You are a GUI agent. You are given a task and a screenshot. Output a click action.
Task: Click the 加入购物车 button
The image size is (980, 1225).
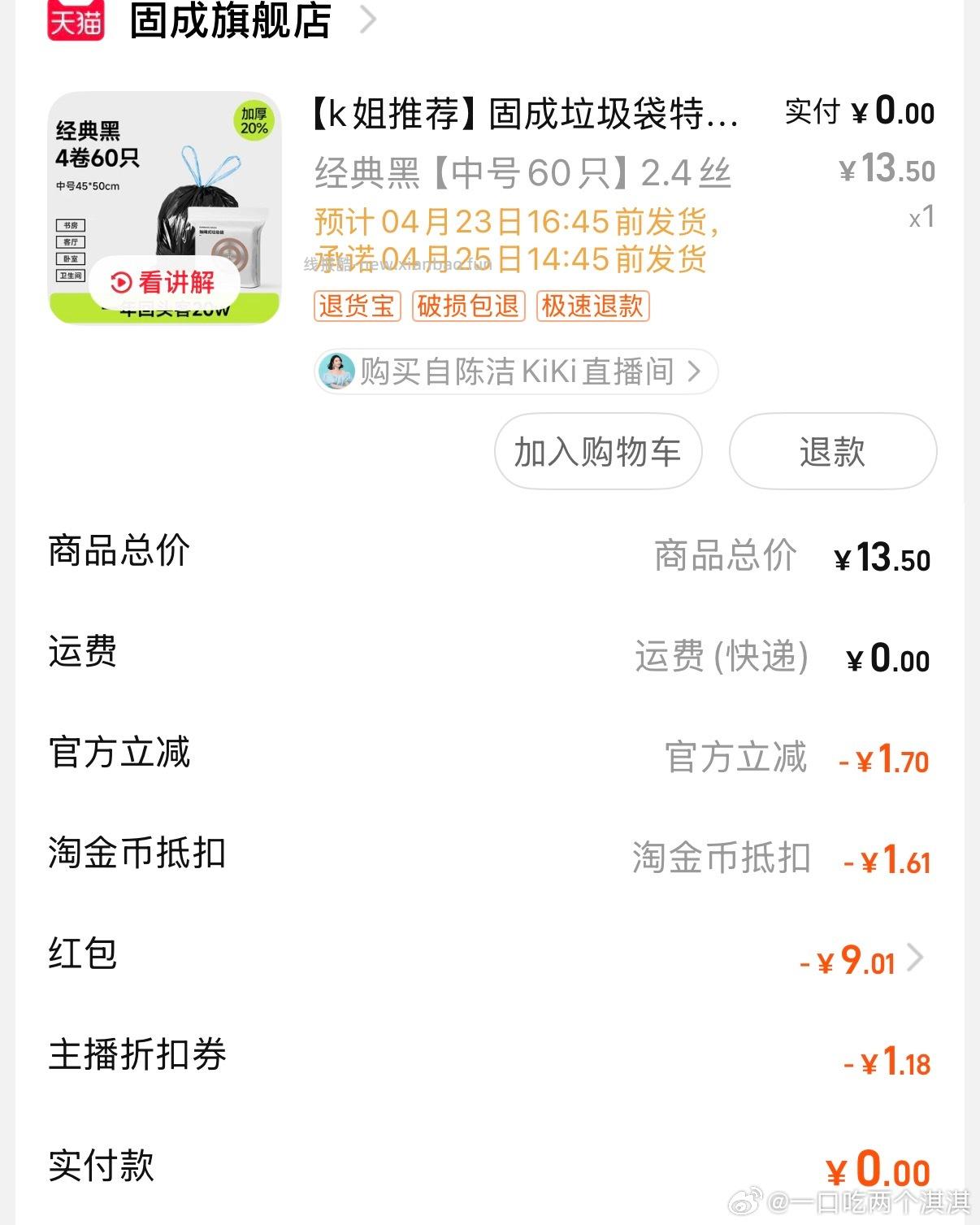click(598, 453)
